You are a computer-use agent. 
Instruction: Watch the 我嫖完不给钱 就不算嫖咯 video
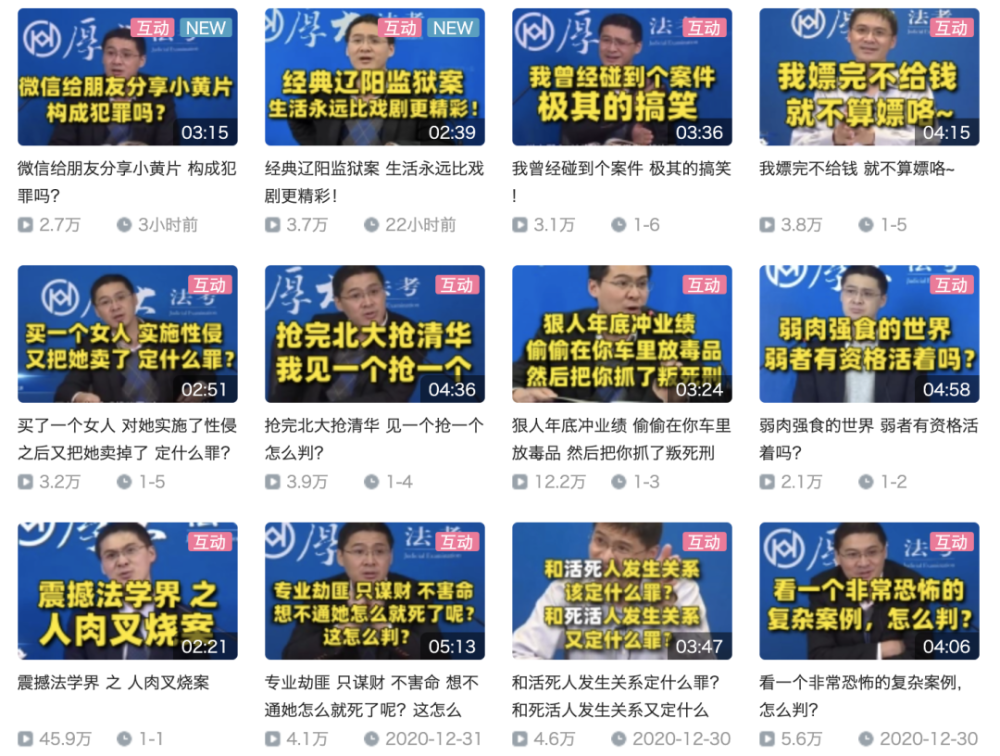868,78
